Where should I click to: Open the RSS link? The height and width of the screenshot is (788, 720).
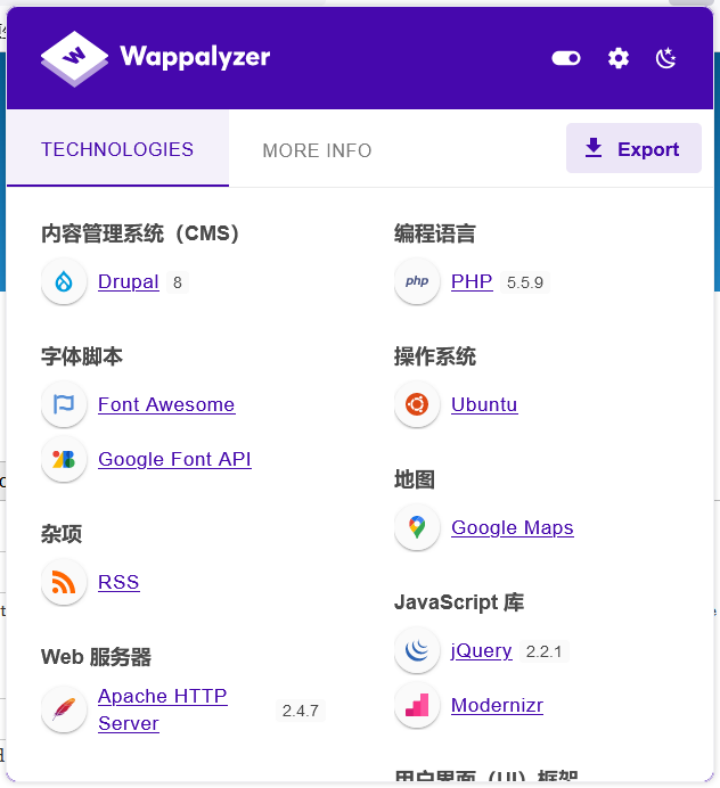pyautogui.click(x=119, y=582)
